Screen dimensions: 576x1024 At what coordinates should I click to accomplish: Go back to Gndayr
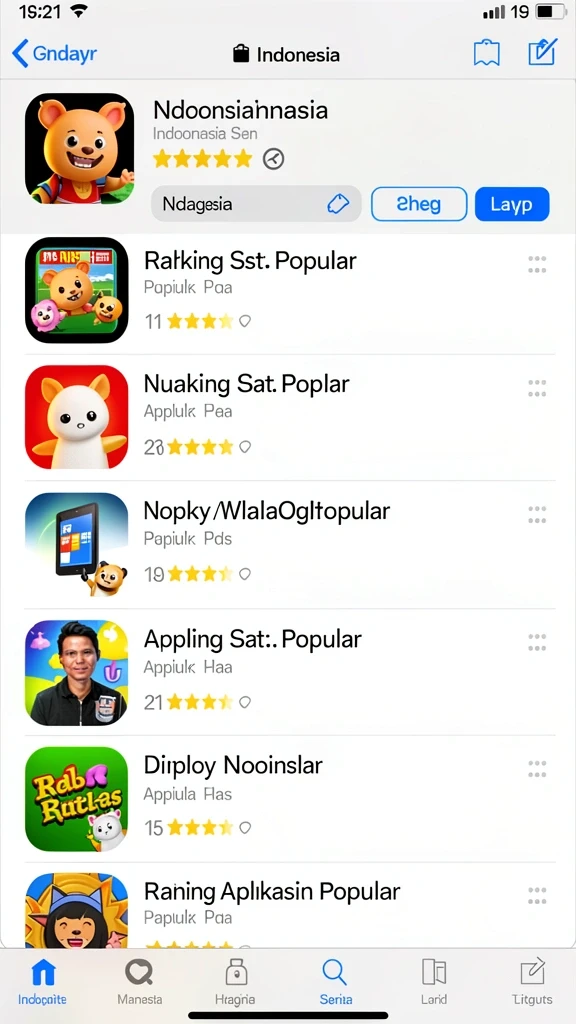pos(55,54)
